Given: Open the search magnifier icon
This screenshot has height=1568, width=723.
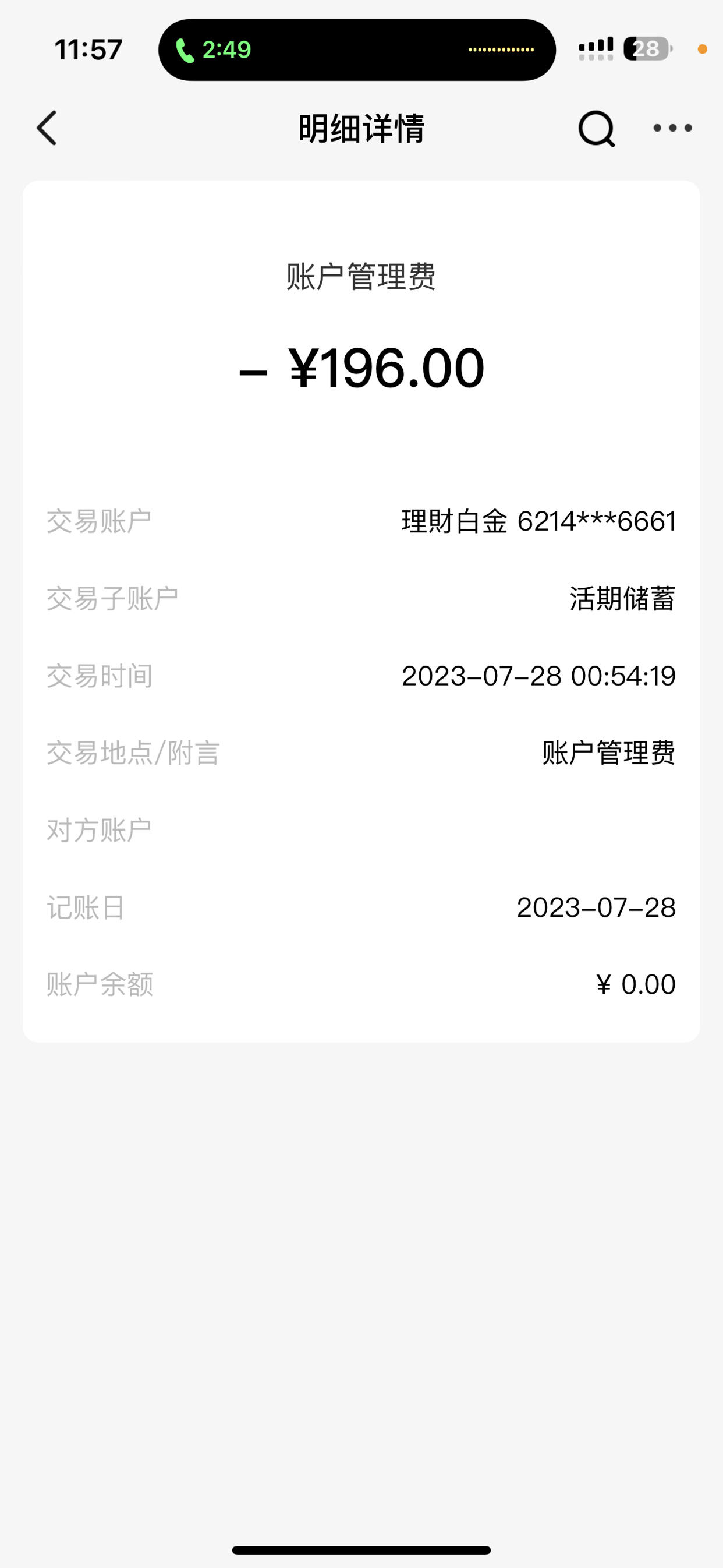Looking at the screenshot, I should [597, 129].
